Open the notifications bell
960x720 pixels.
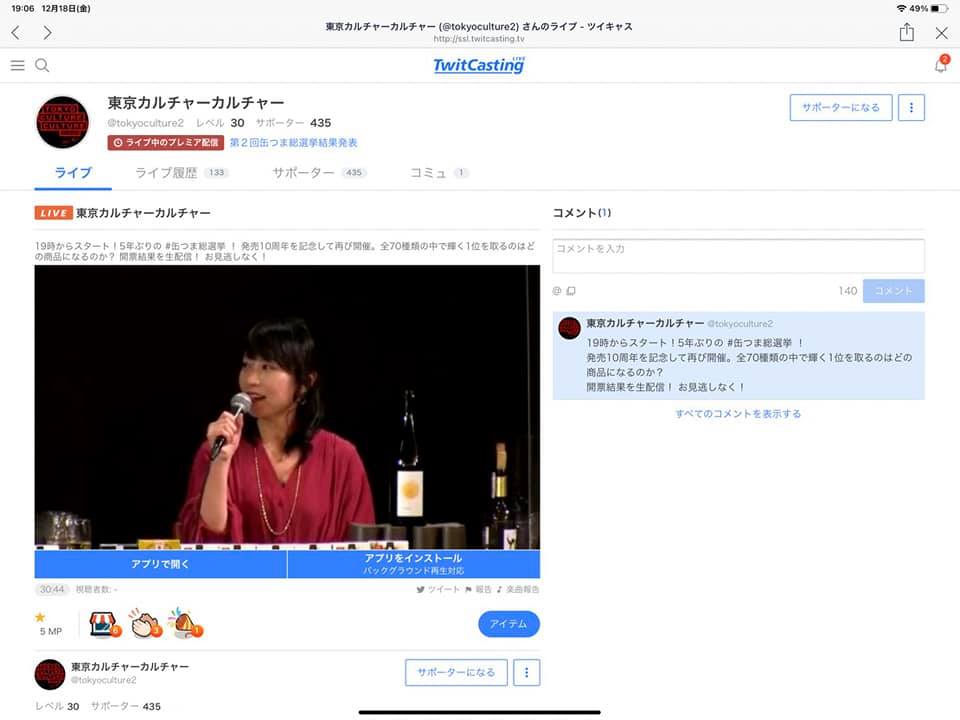[940, 65]
